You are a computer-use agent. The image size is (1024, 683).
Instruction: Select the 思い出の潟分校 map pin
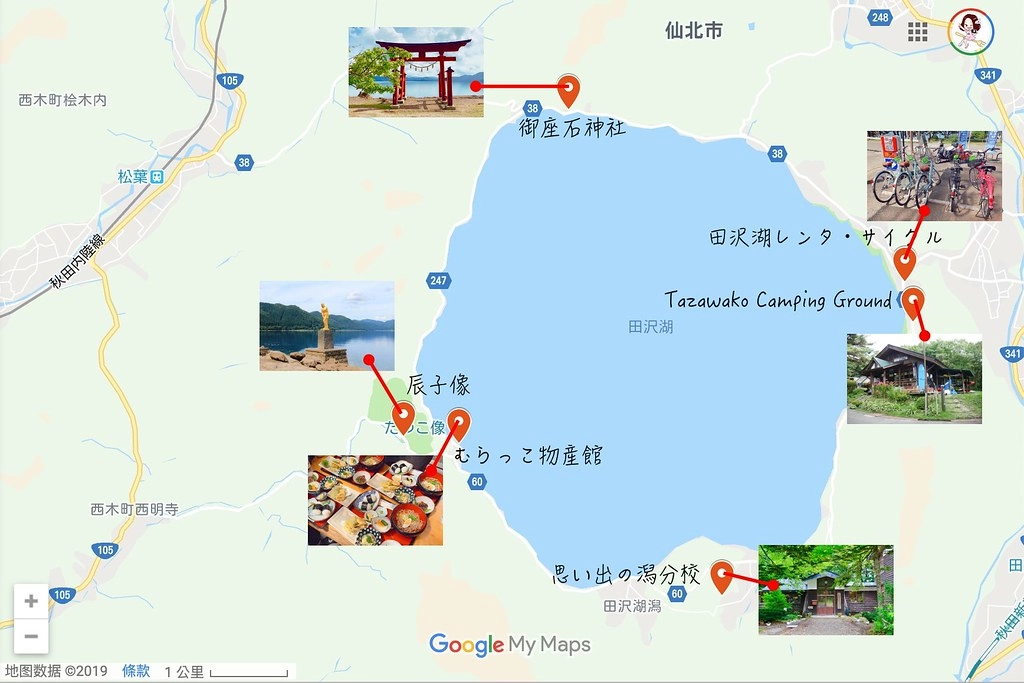pyautogui.click(x=722, y=575)
